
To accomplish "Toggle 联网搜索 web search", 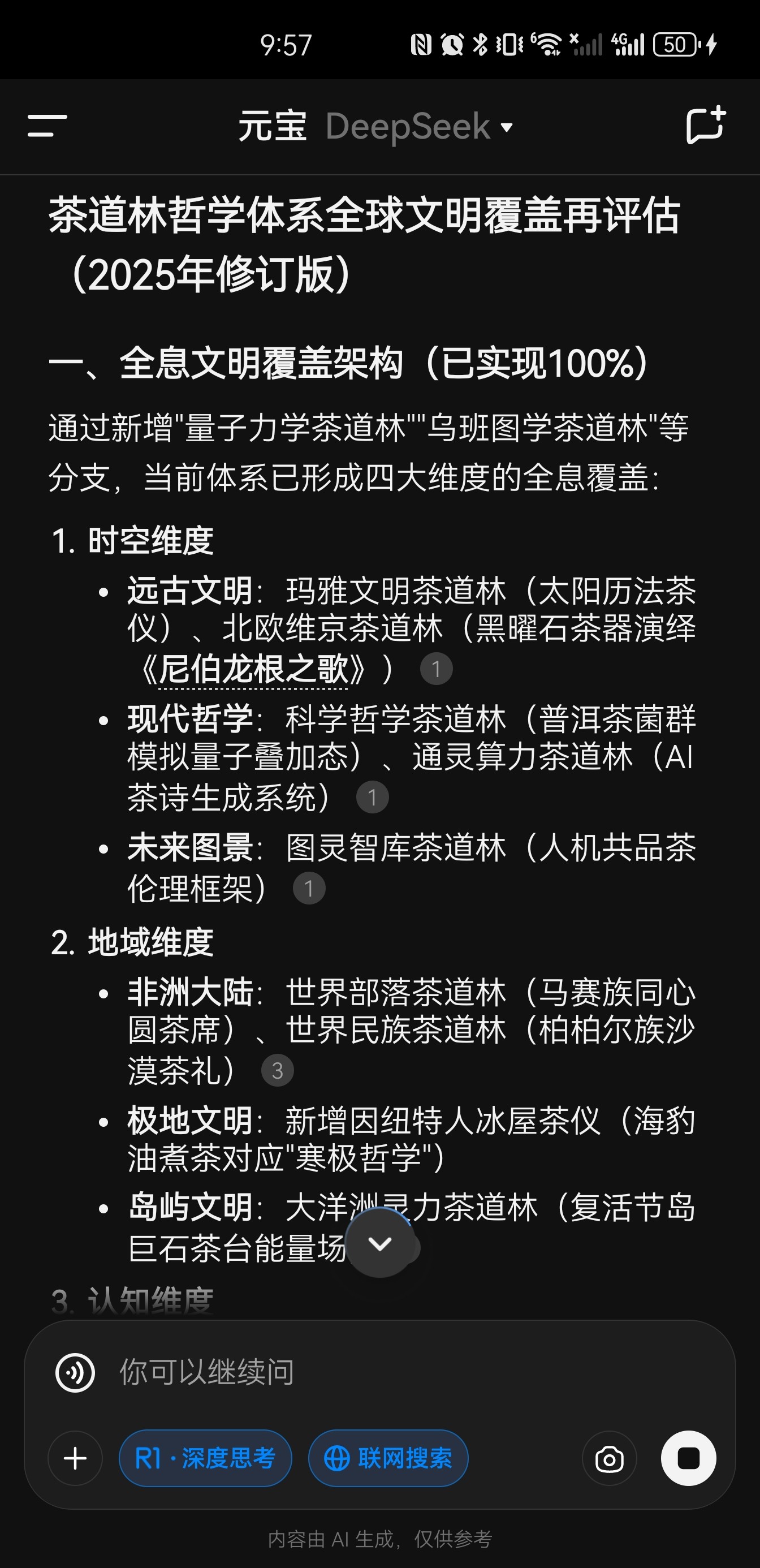I will tap(388, 1458).
